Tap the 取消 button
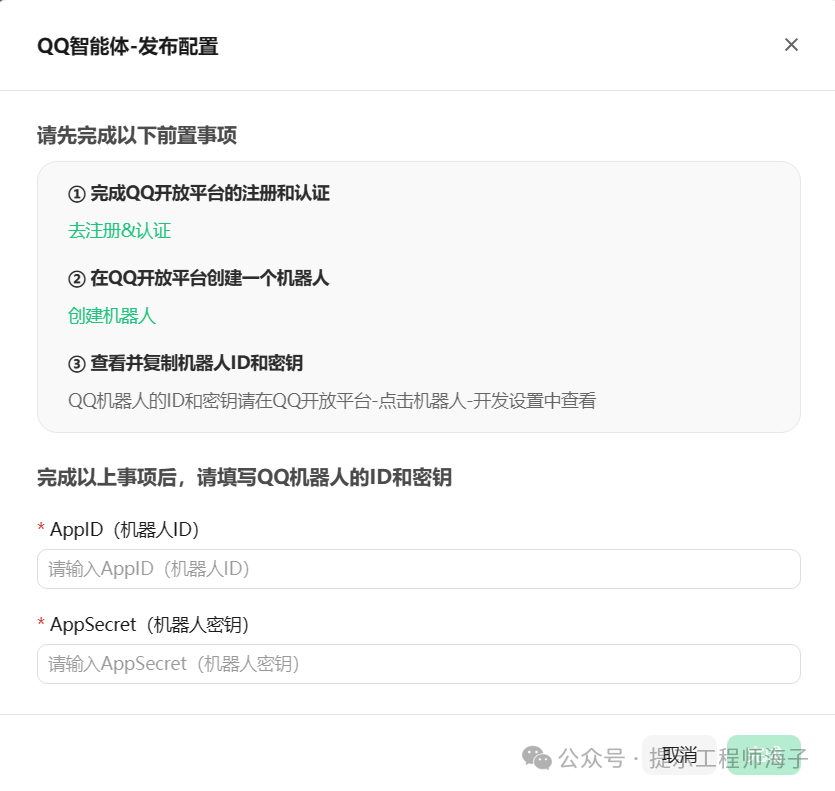Screen dimensions: 835x791 (680, 755)
